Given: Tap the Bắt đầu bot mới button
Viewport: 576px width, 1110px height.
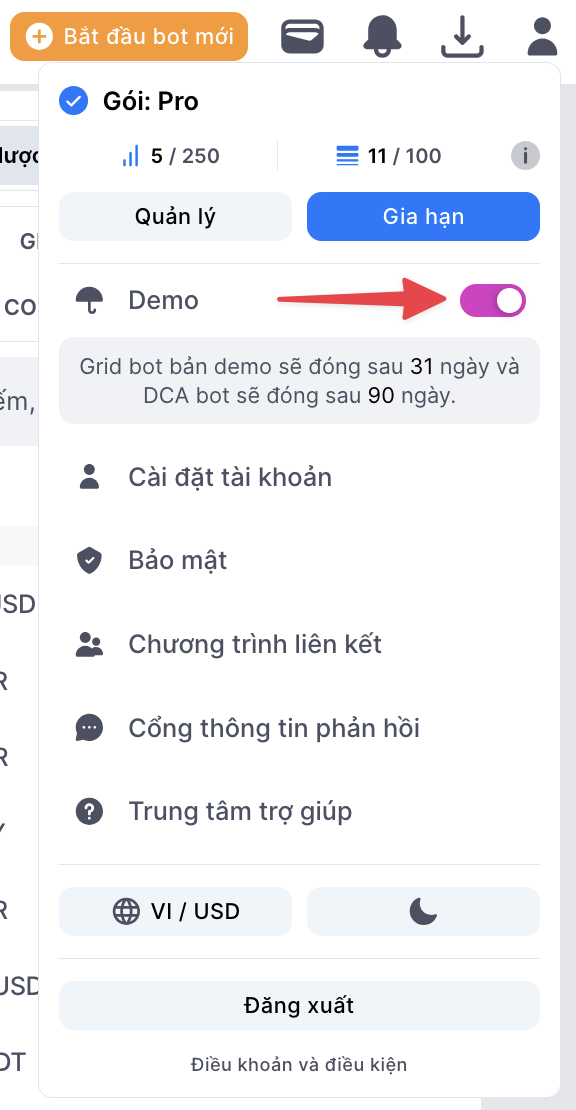Looking at the screenshot, I should coord(129,36).
